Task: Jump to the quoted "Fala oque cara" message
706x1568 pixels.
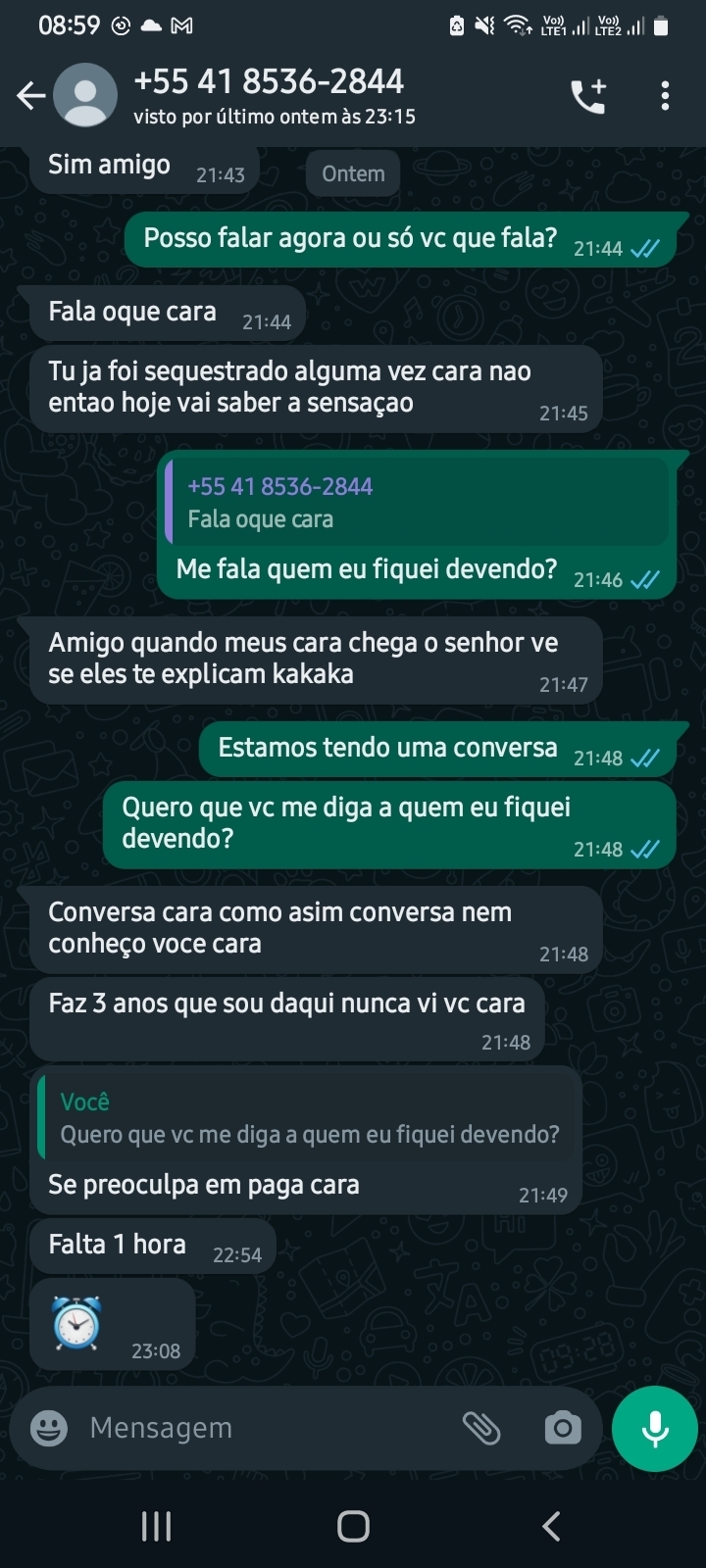Action: (417, 502)
